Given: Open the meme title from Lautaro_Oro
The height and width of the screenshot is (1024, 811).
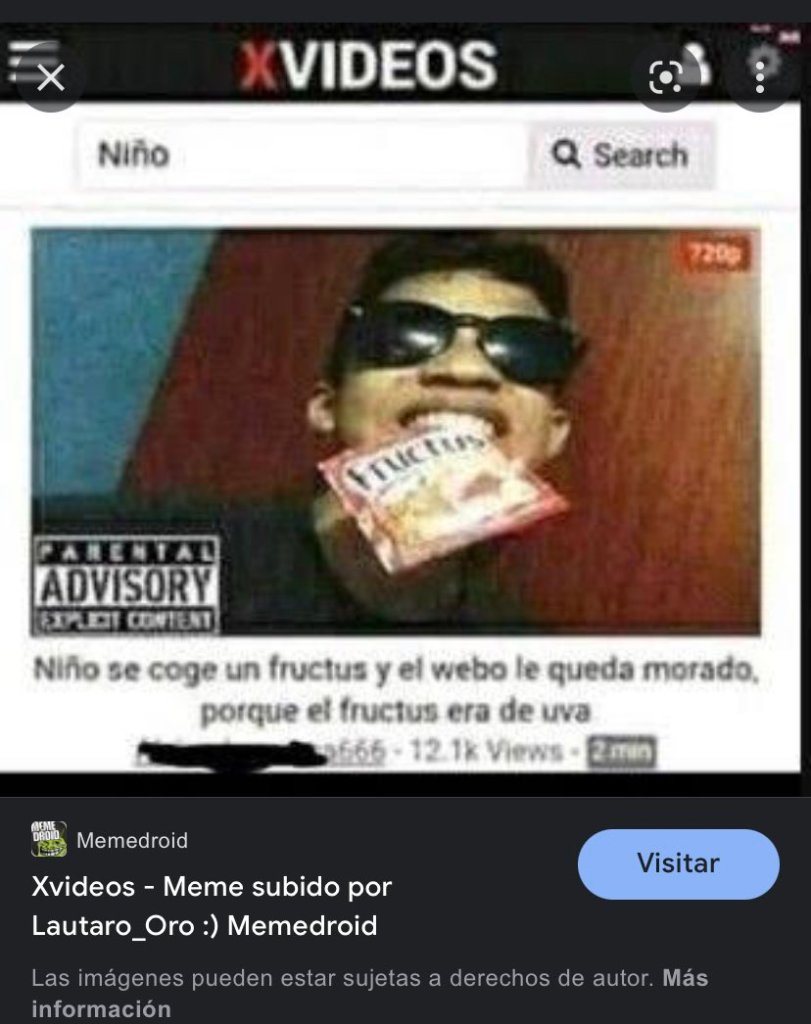Looking at the screenshot, I should tap(212, 906).
